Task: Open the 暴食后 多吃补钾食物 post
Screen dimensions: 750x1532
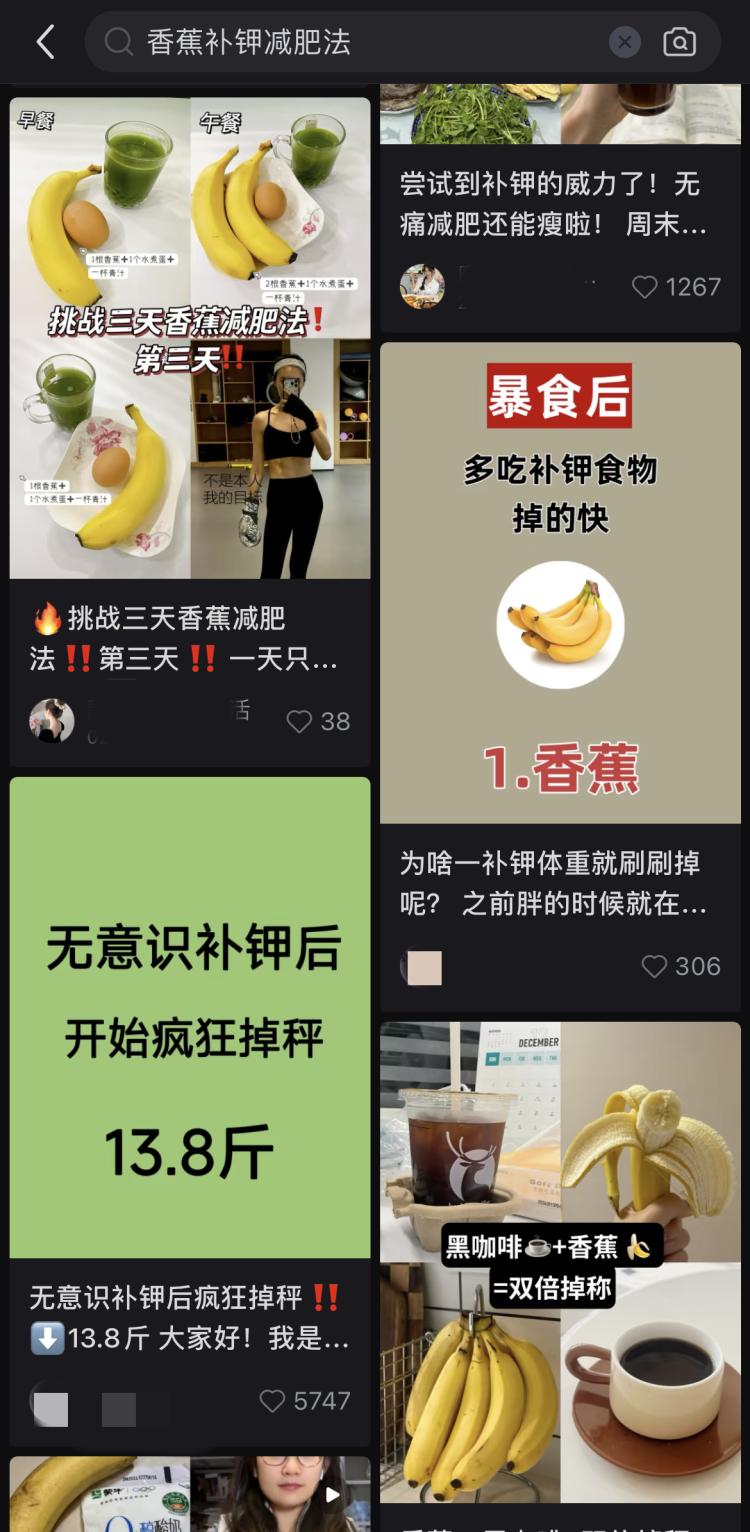Action: (560, 583)
